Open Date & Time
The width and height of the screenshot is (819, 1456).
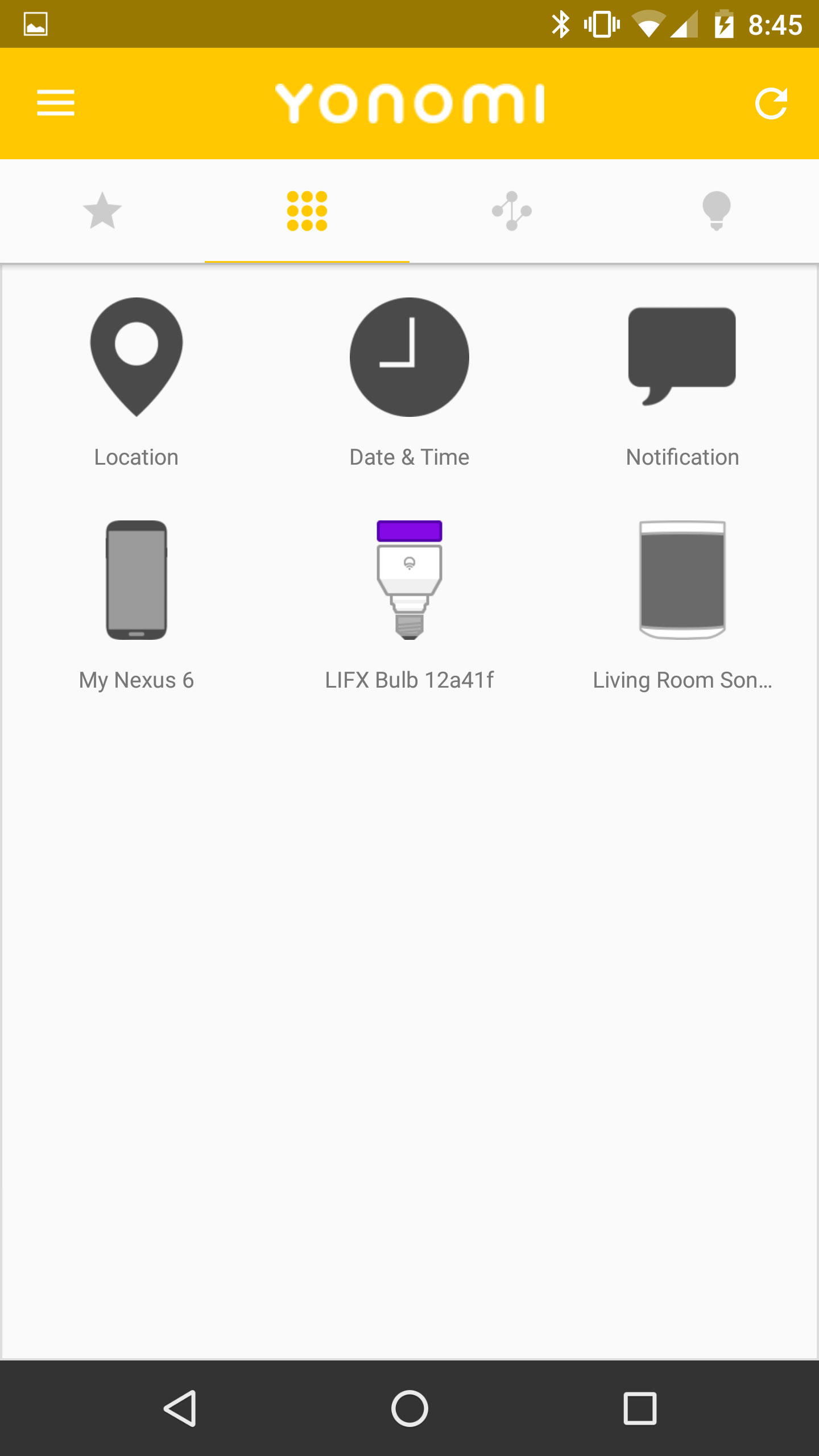pyautogui.click(x=409, y=382)
